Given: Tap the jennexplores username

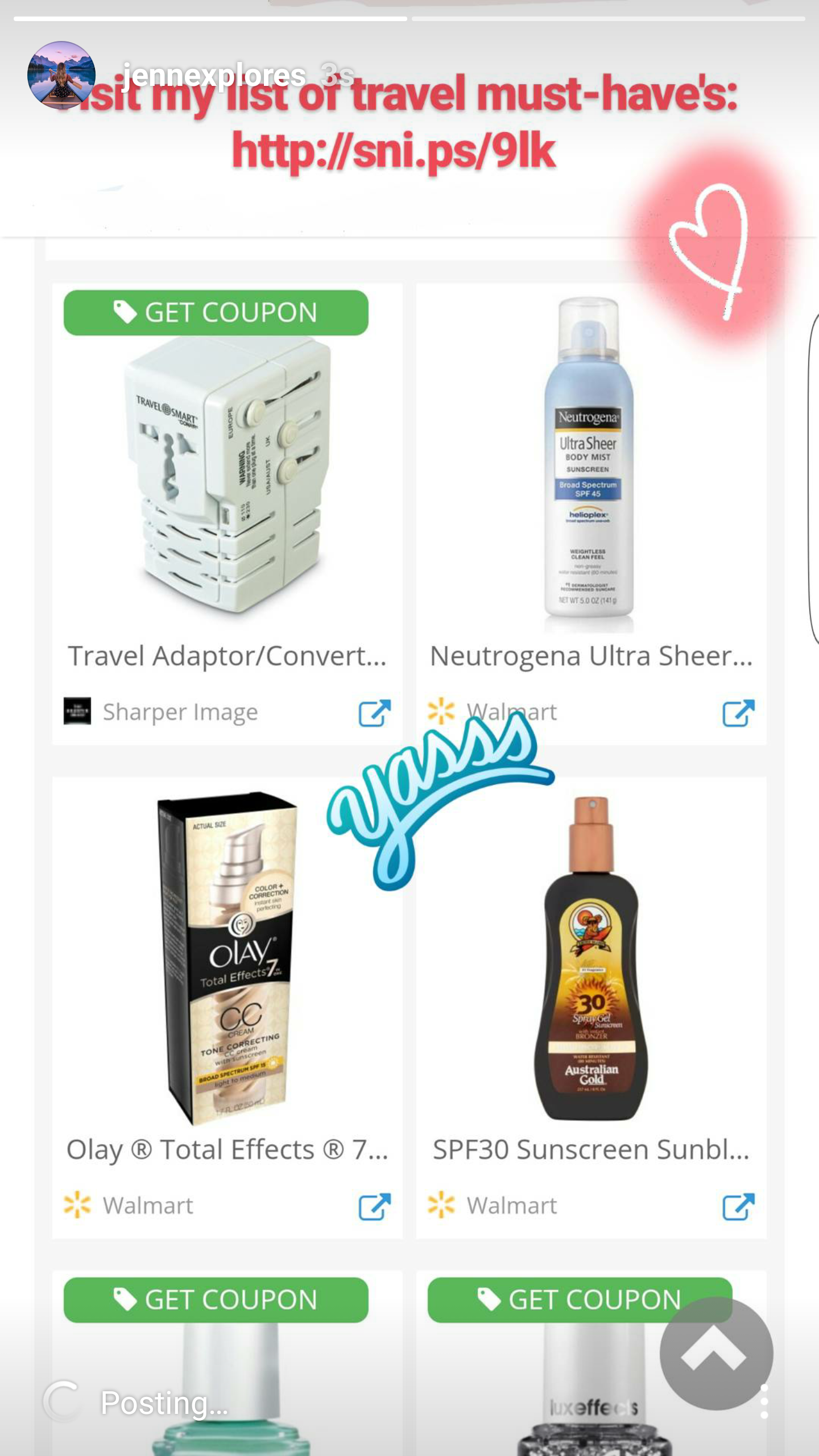Looking at the screenshot, I should pos(214,75).
